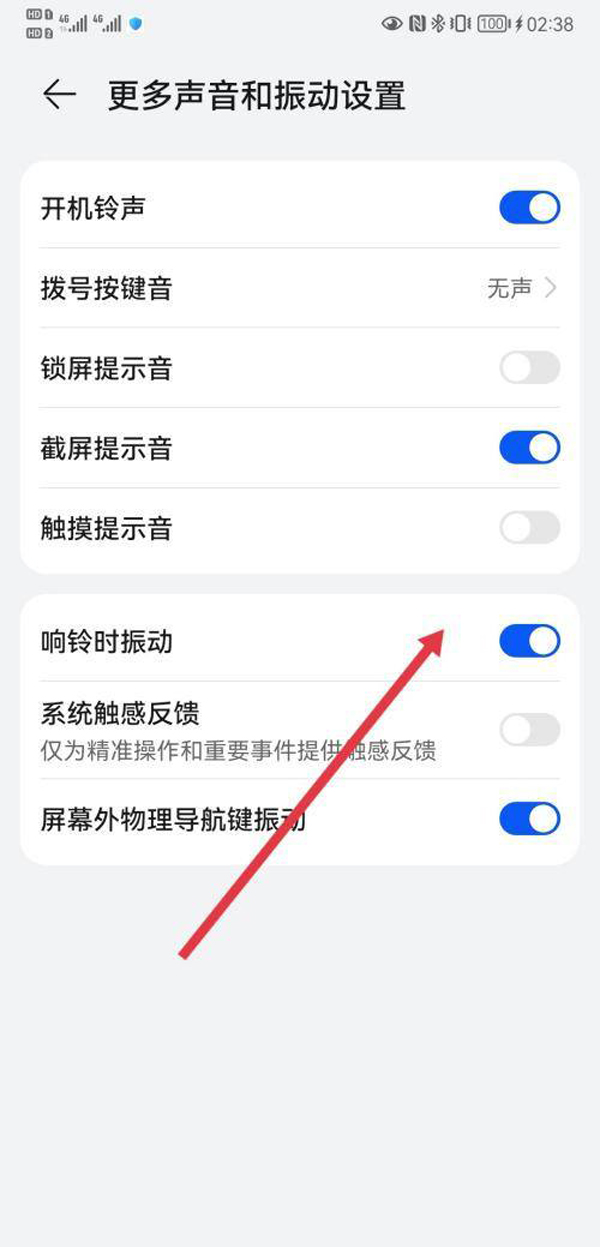
Task: Open the 拨号按键音 setting
Action: [300, 288]
